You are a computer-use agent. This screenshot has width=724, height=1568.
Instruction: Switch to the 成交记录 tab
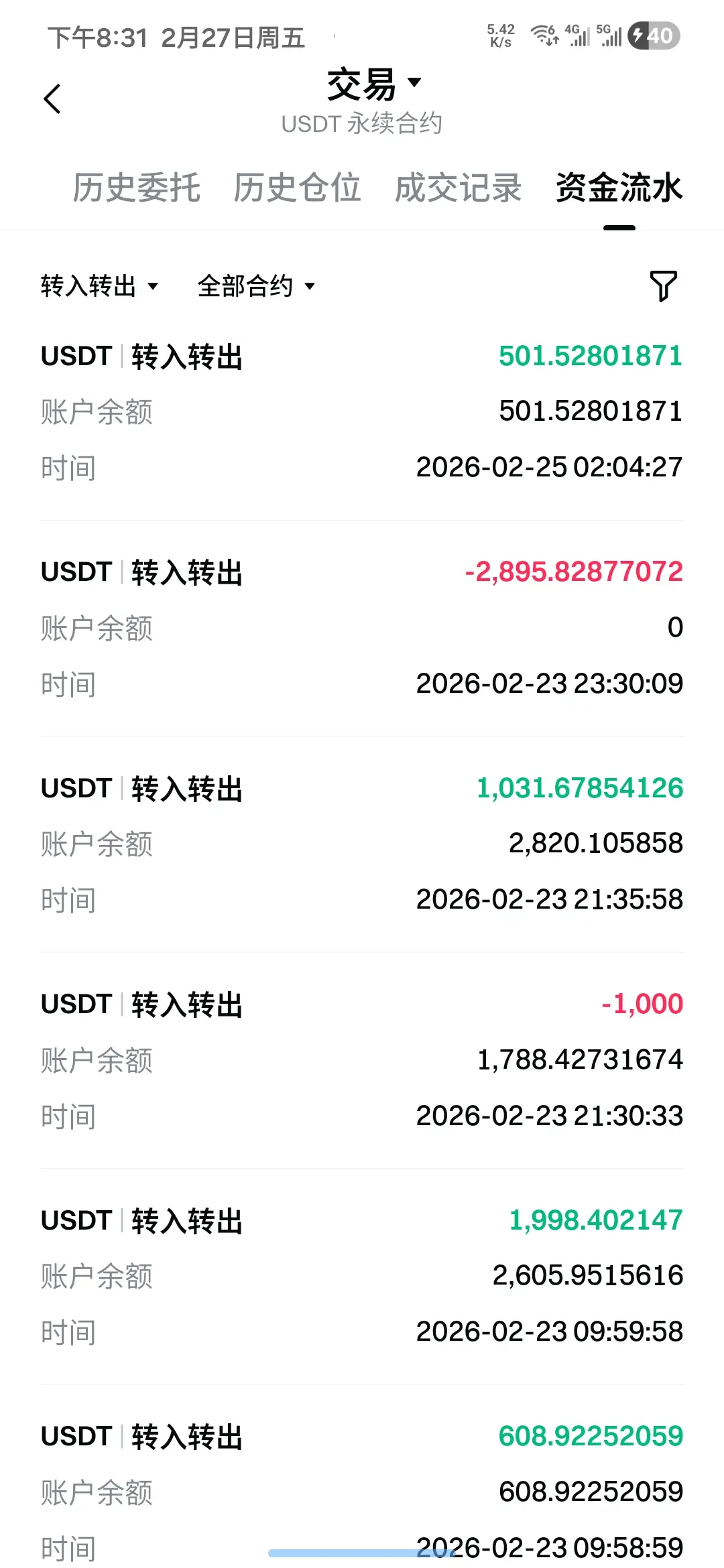[x=458, y=188]
